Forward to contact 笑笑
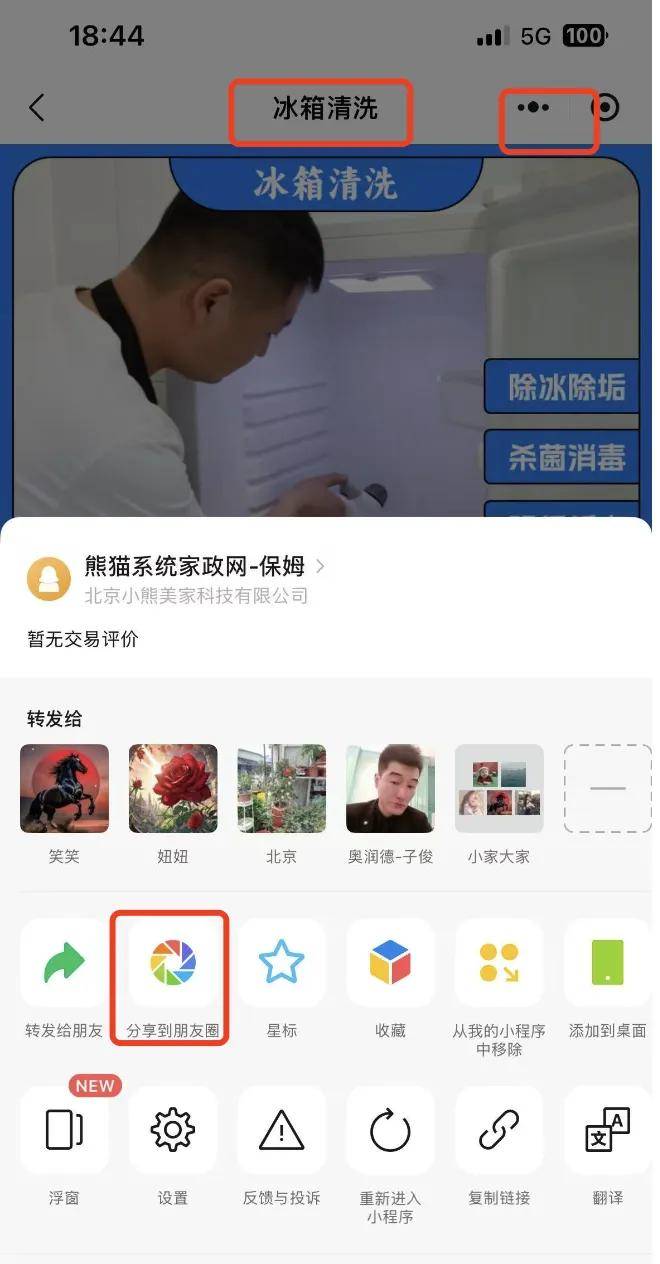Viewport: 660px width, 1264px height. pyautogui.click(x=64, y=789)
